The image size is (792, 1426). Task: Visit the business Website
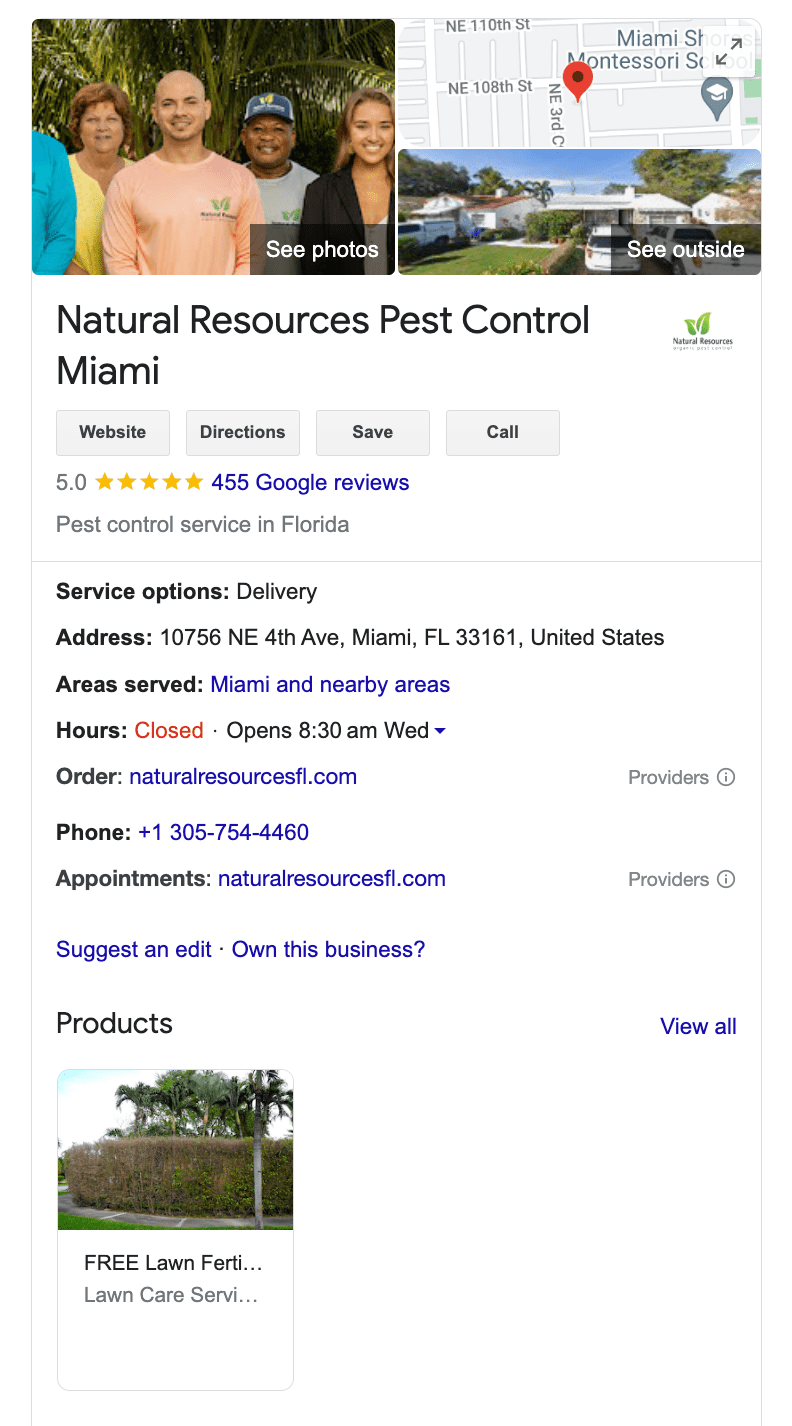pos(113,432)
